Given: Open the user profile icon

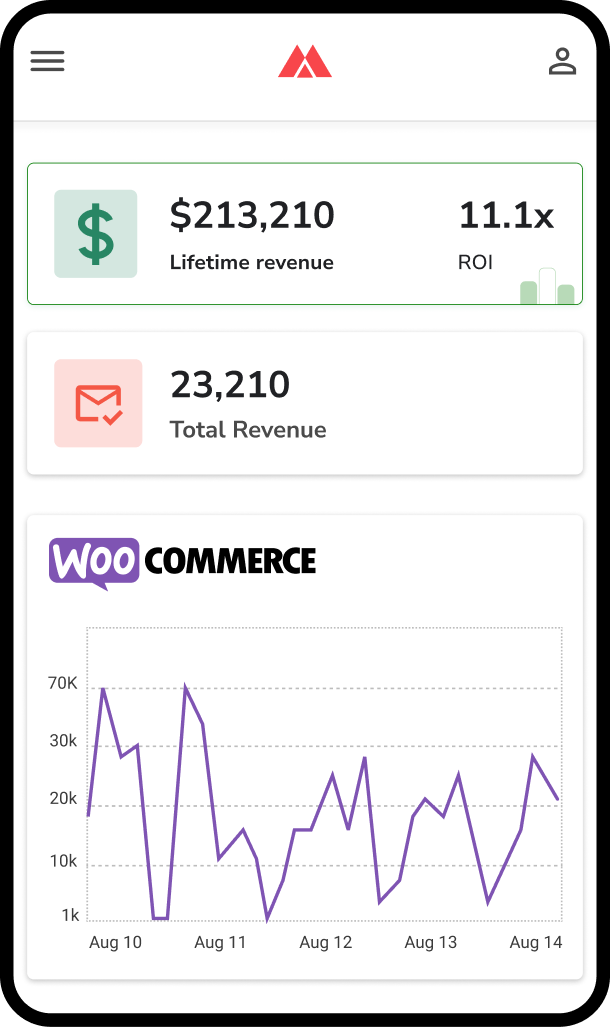Looking at the screenshot, I should click(562, 61).
